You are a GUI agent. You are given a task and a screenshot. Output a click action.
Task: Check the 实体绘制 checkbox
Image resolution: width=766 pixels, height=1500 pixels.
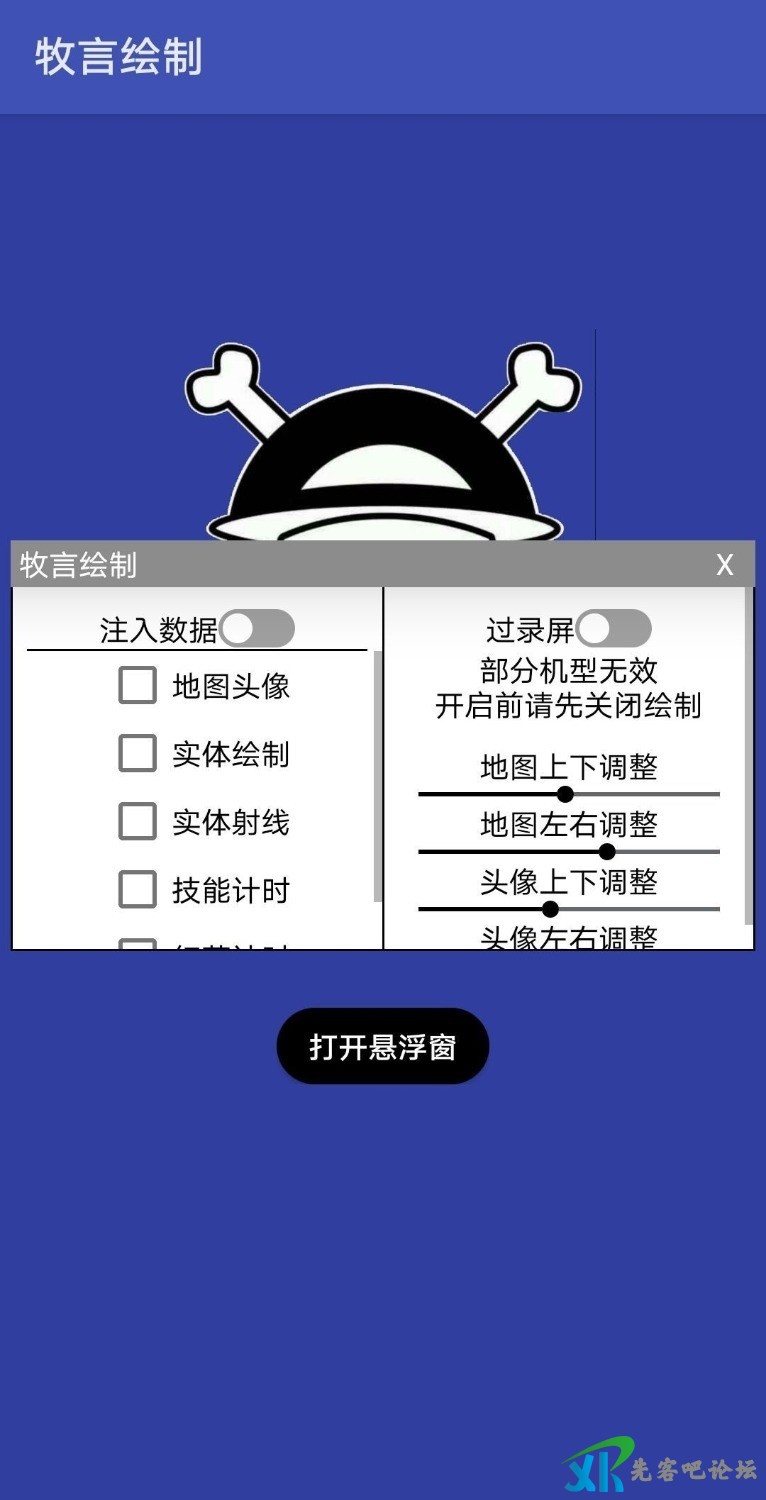pyautogui.click(x=138, y=754)
